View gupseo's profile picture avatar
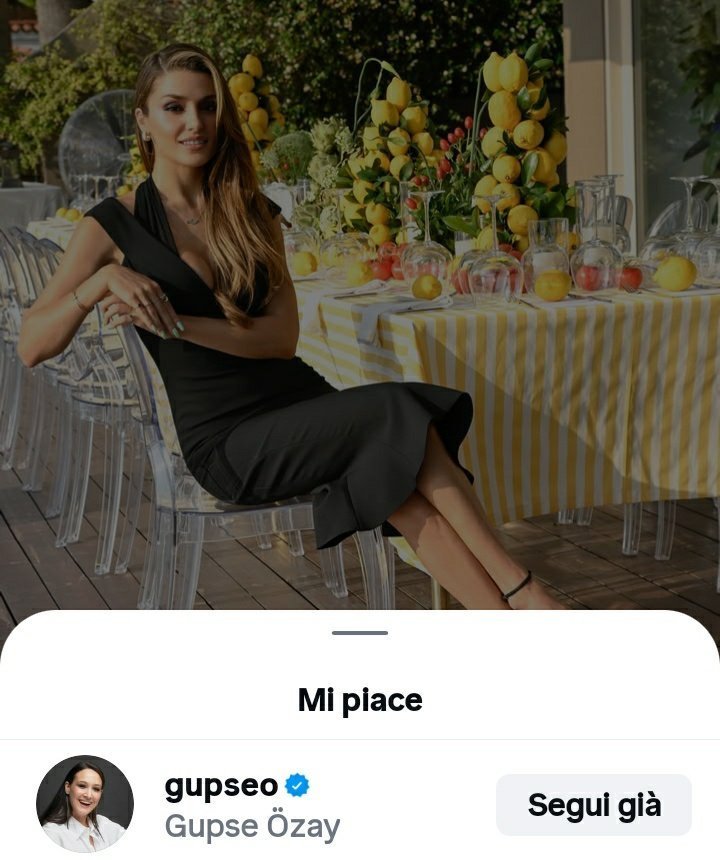The height and width of the screenshot is (860, 720). (x=85, y=804)
